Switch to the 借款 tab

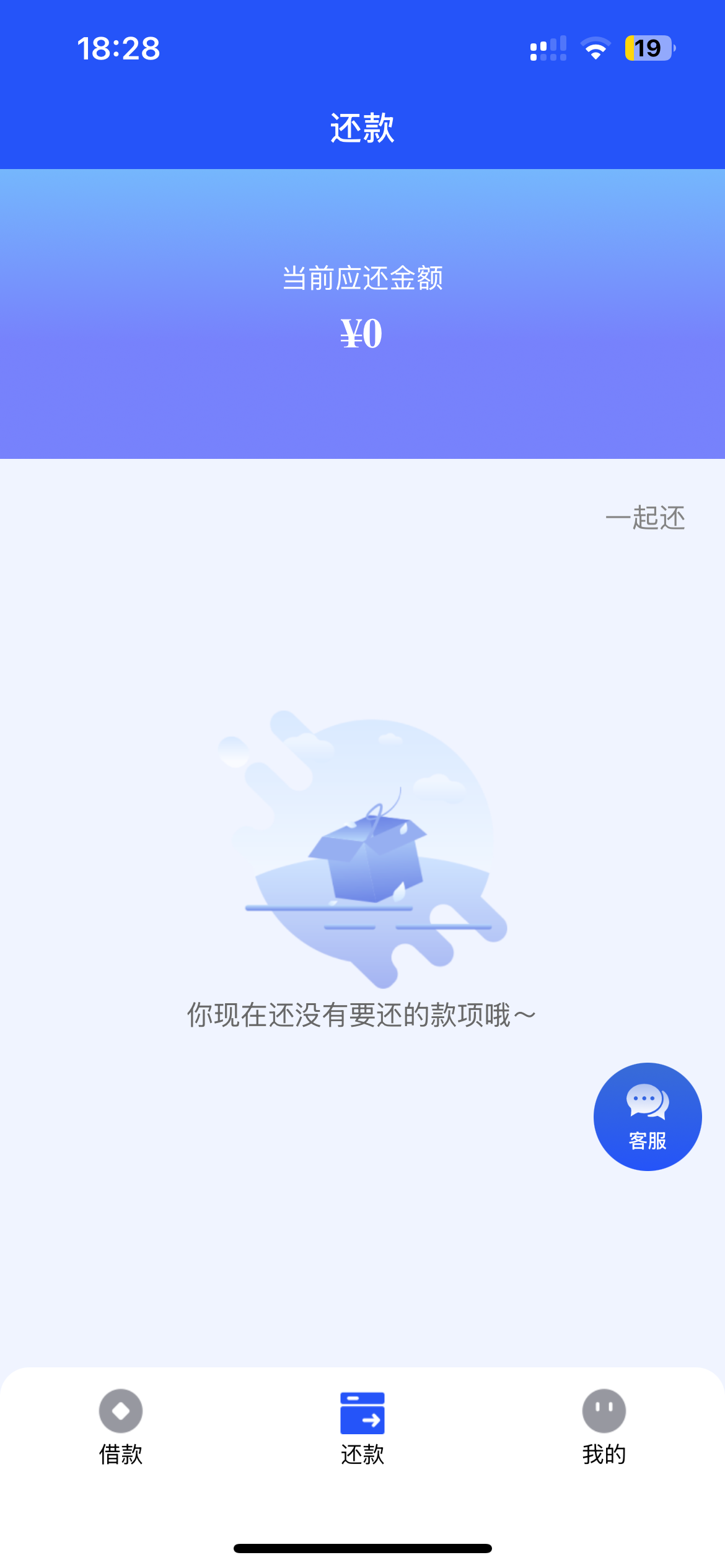pyautogui.click(x=121, y=1427)
